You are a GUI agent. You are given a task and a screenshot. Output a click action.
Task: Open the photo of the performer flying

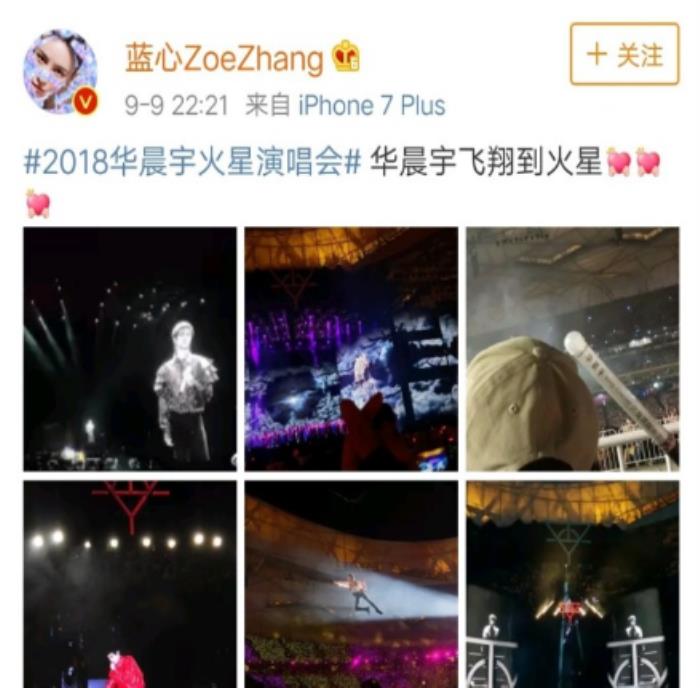click(x=351, y=584)
